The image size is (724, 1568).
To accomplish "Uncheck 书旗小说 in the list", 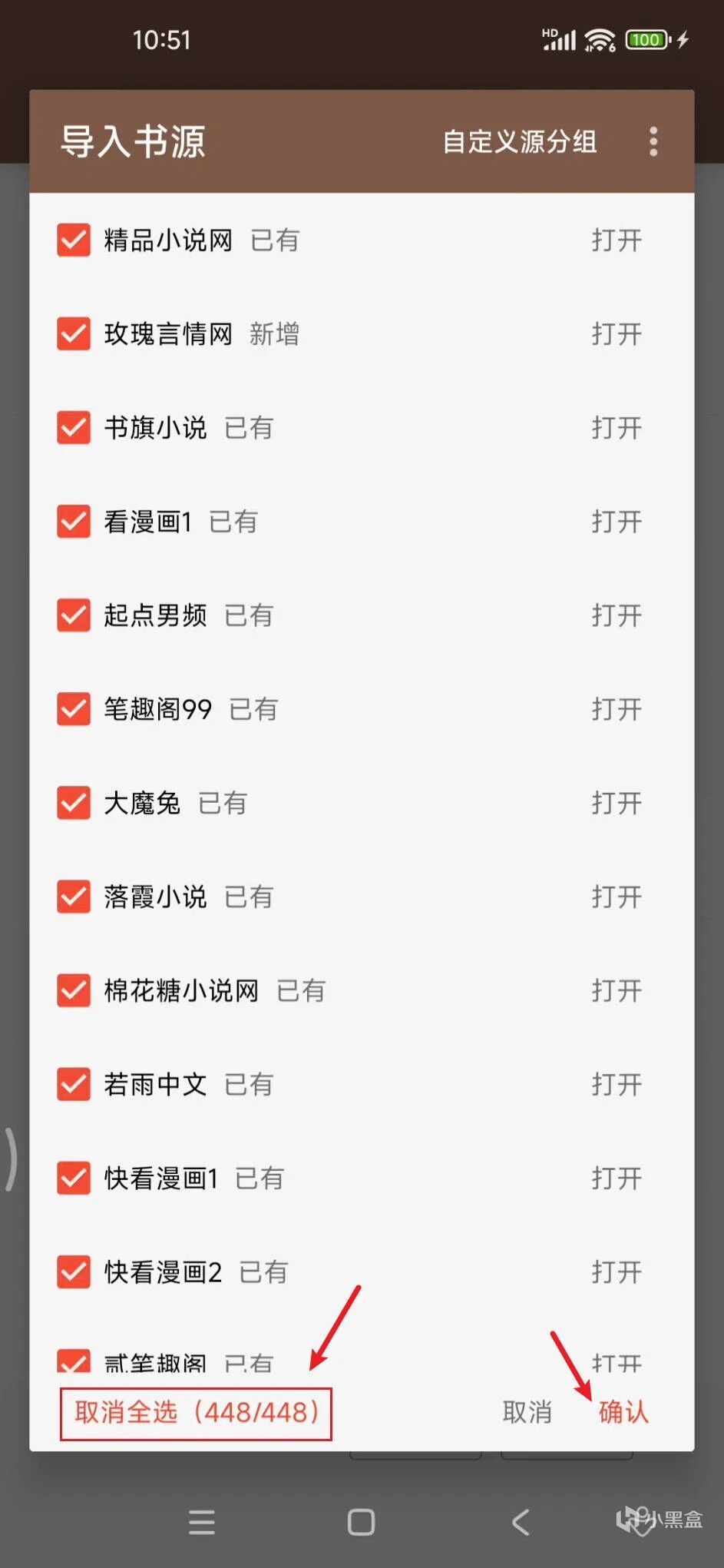I will (74, 427).
